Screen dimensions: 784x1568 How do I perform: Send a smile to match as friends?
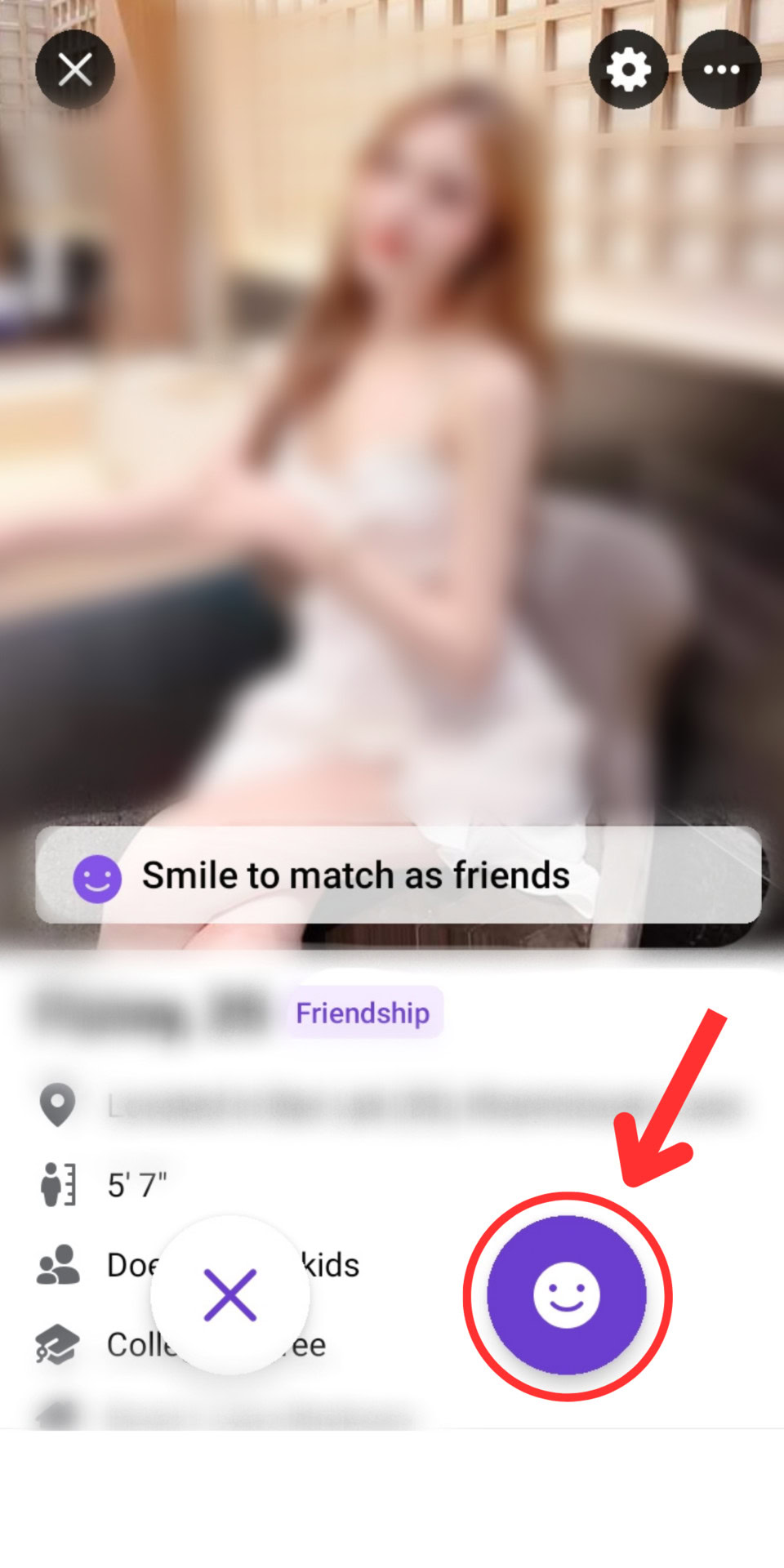click(x=566, y=1295)
